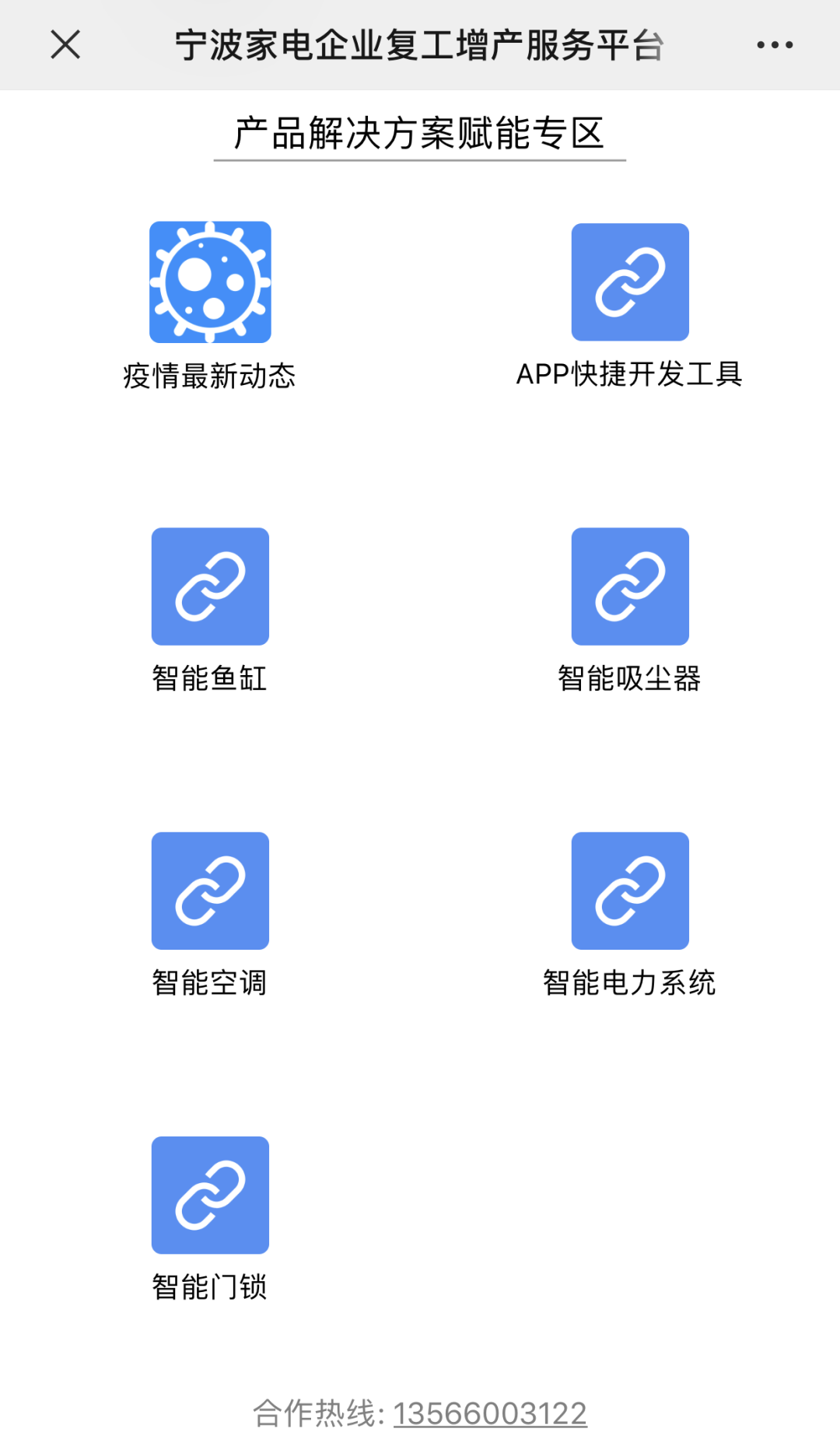View 智能电力系统 solution

click(630, 891)
